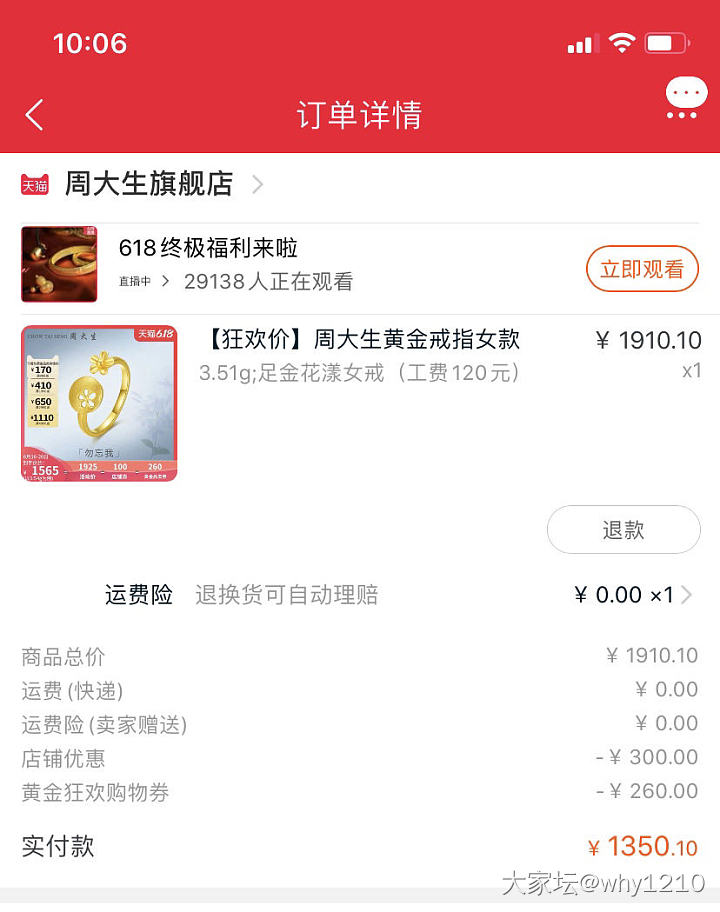Go back from the order details page
The width and height of the screenshot is (720, 912).
click(35, 115)
